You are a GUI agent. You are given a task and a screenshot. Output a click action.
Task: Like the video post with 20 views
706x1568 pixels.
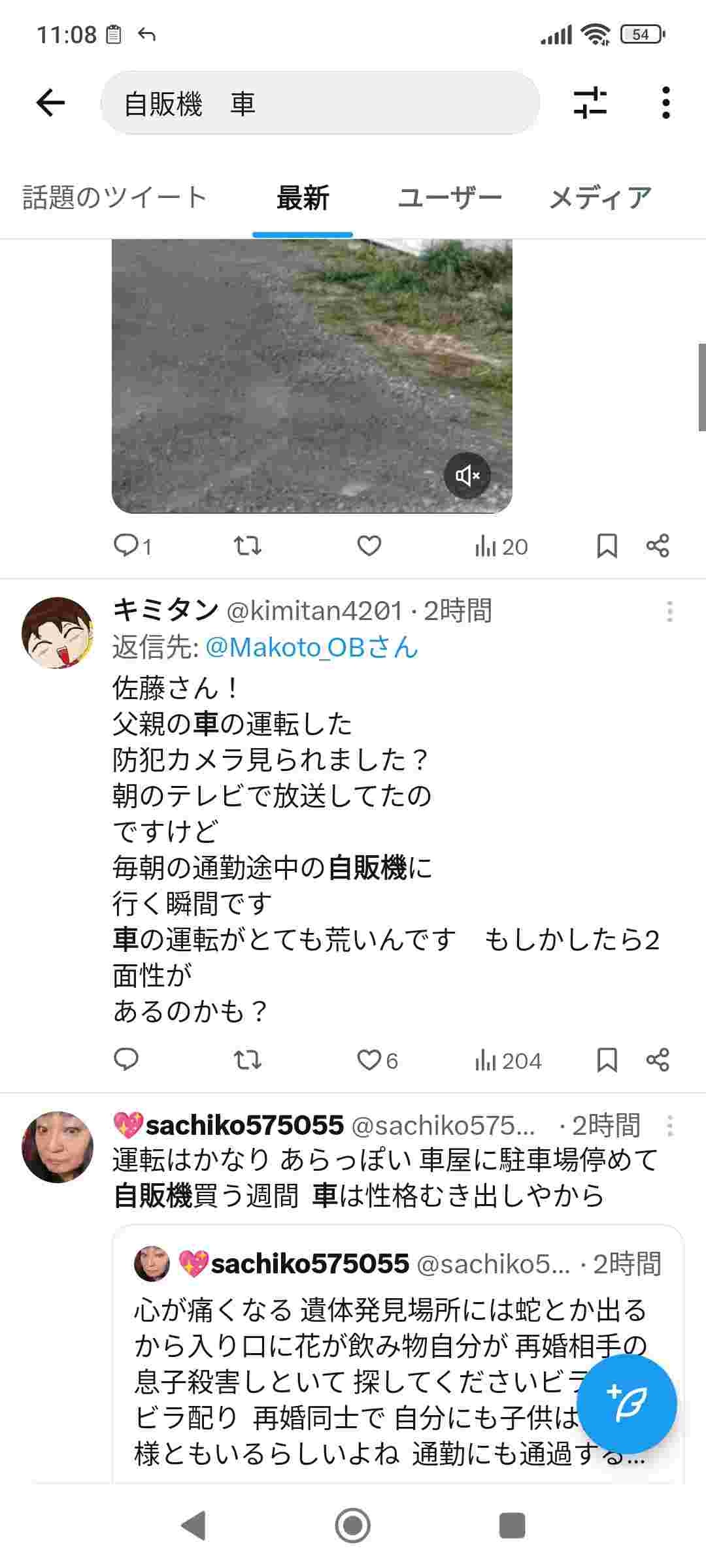click(369, 546)
